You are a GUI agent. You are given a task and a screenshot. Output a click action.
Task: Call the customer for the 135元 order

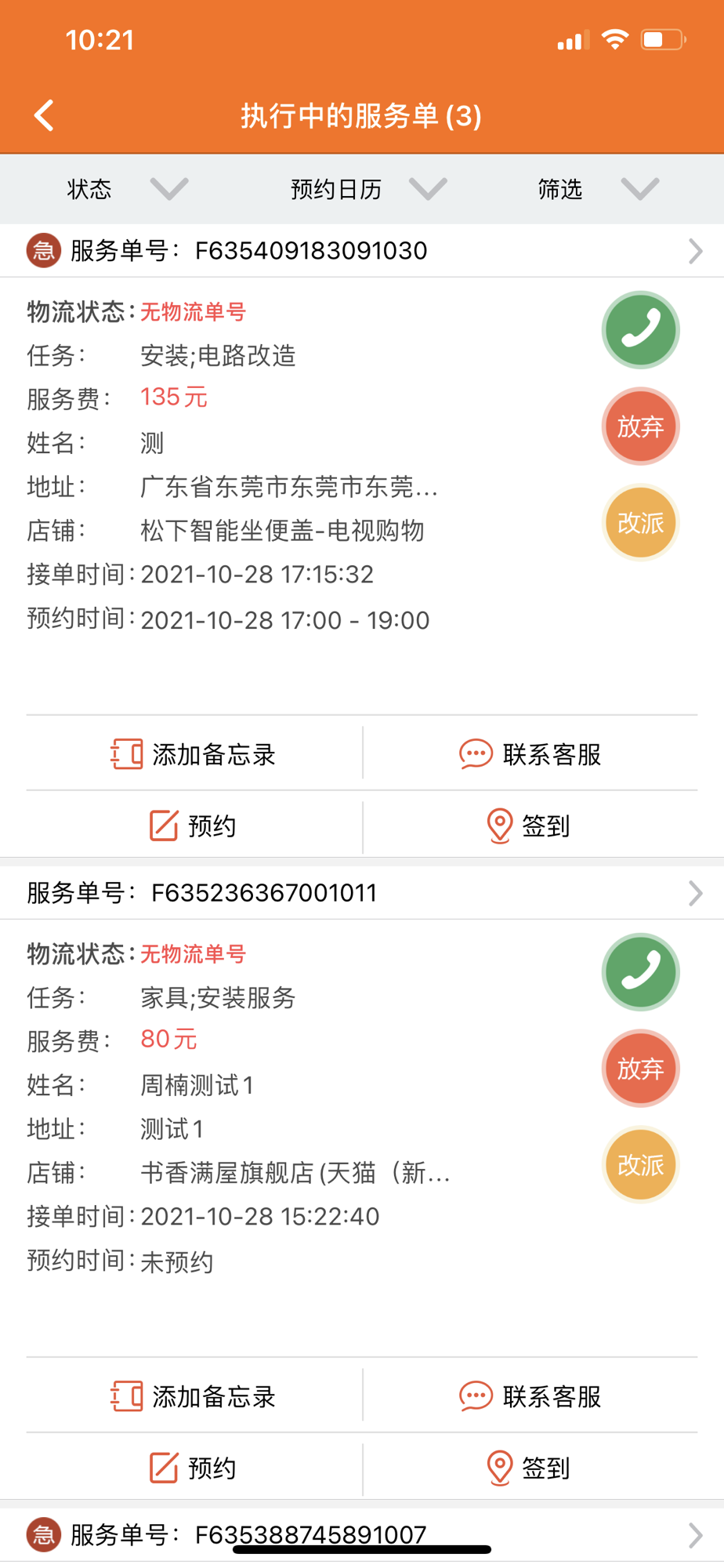pos(640,330)
